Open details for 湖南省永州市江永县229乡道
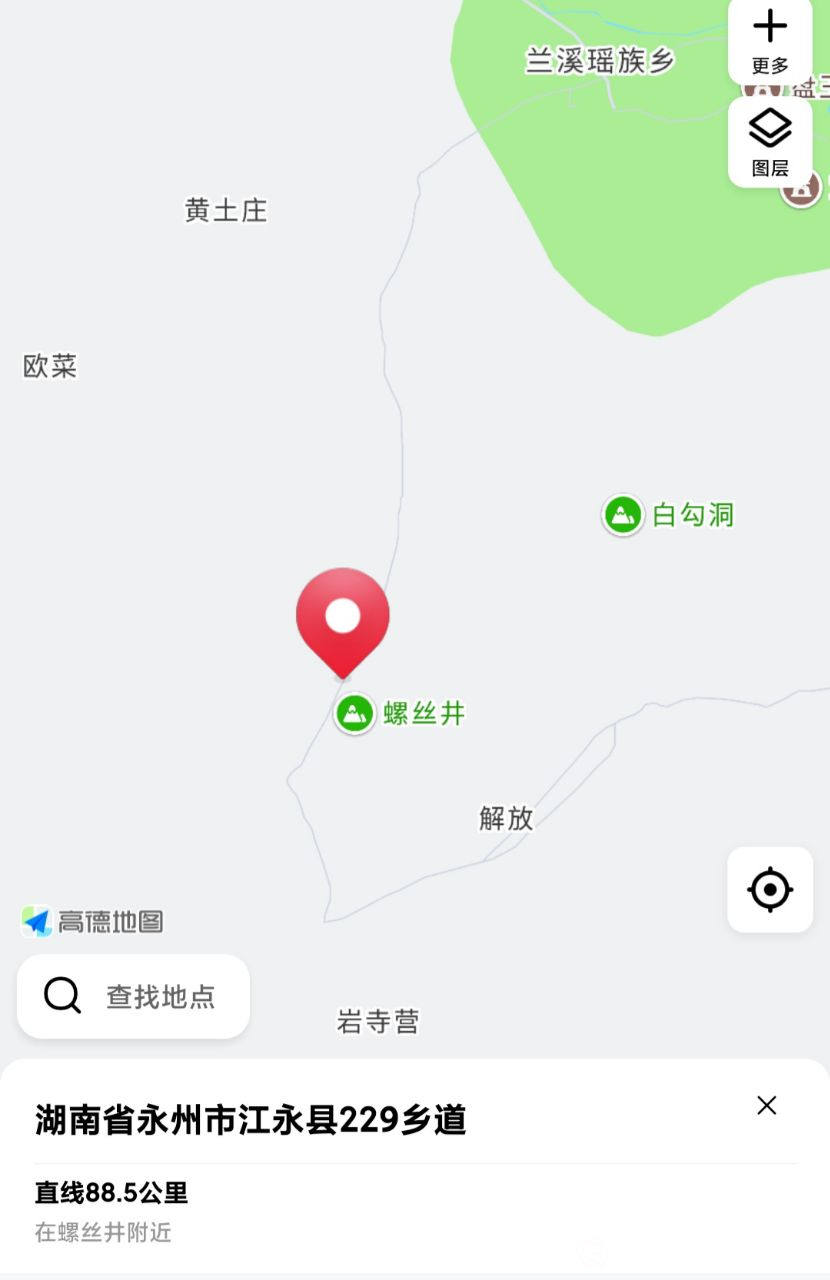Image resolution: width=830 pixels, height=1280 pixels. click(x=251, y=1120)
